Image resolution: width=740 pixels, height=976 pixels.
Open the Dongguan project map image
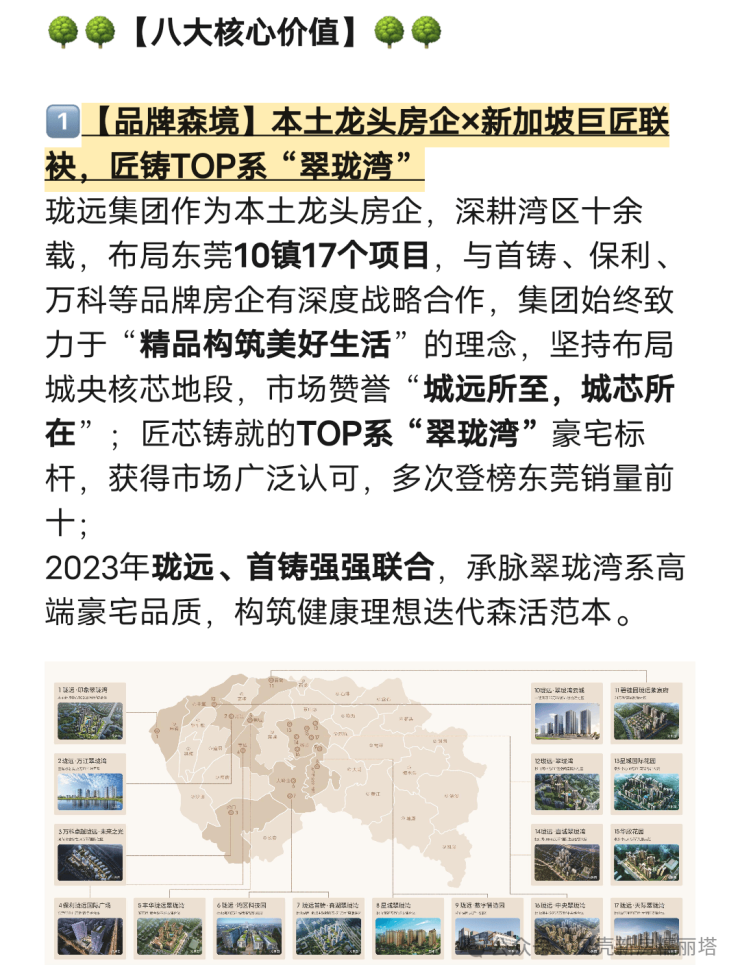[x=370, y=812]
